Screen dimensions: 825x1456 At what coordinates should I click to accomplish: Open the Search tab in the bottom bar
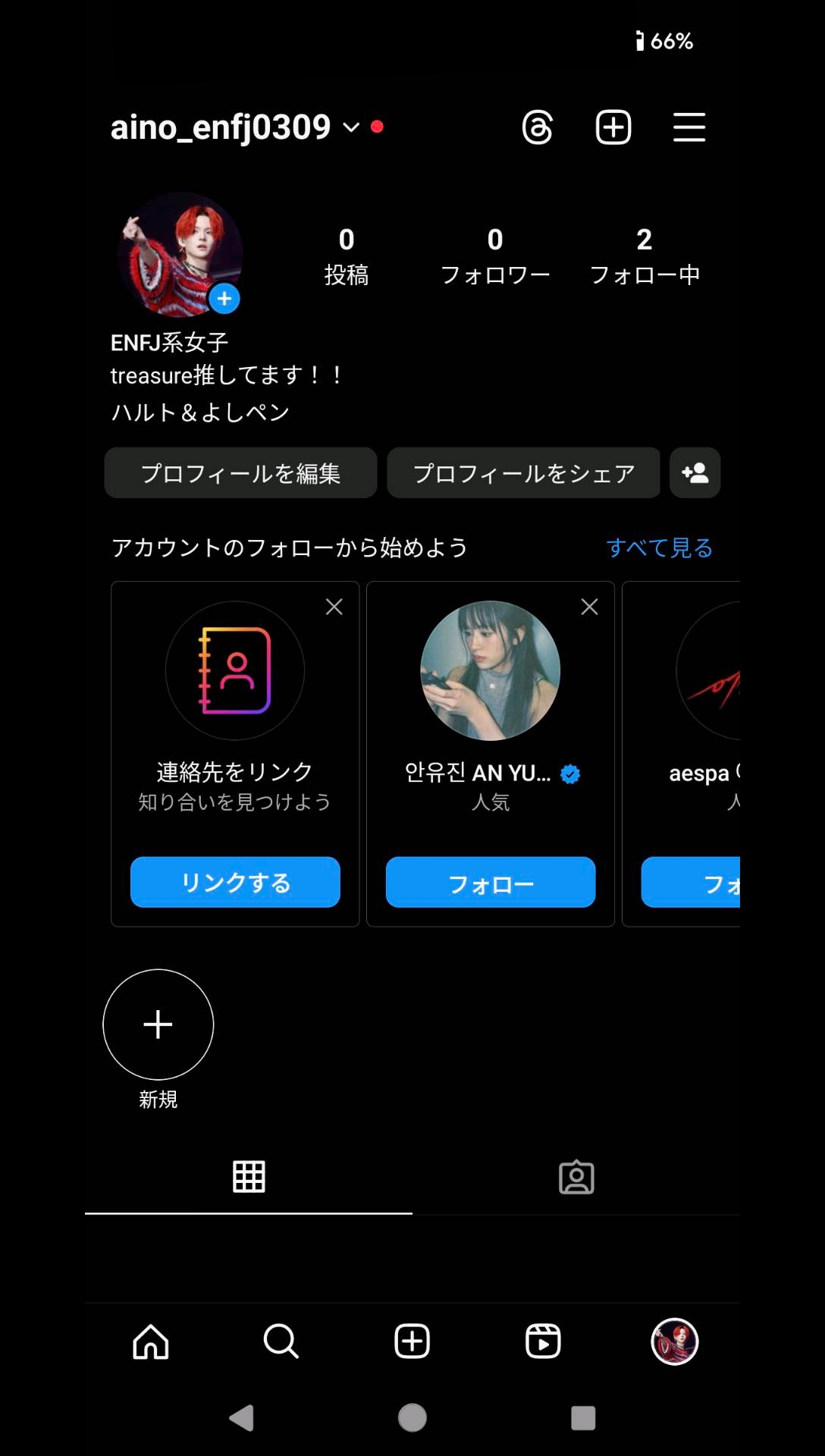tap(281, 1341)
